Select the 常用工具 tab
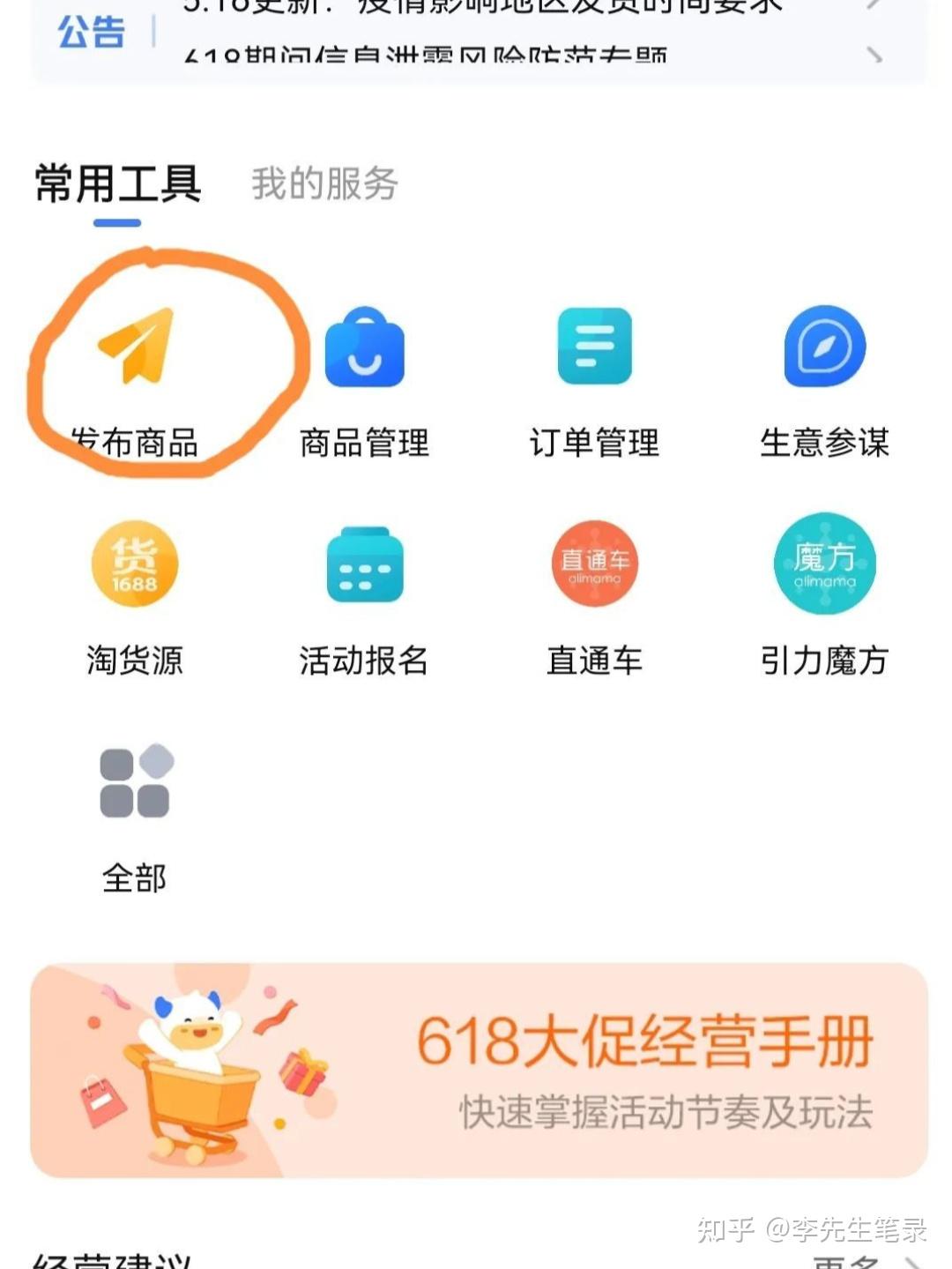 (x=118, y=184)
